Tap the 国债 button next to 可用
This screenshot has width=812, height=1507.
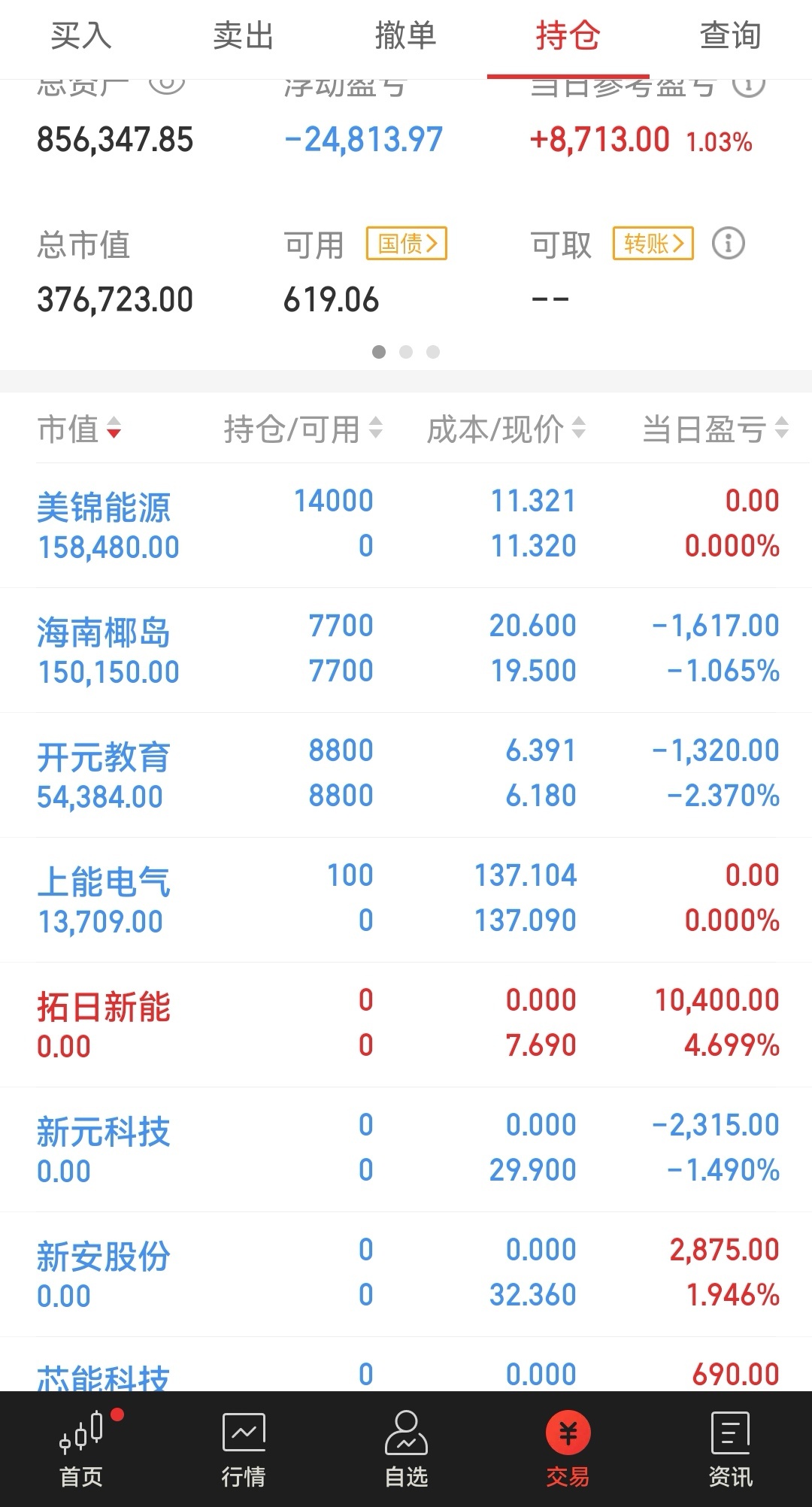click(x=407, y=244)
